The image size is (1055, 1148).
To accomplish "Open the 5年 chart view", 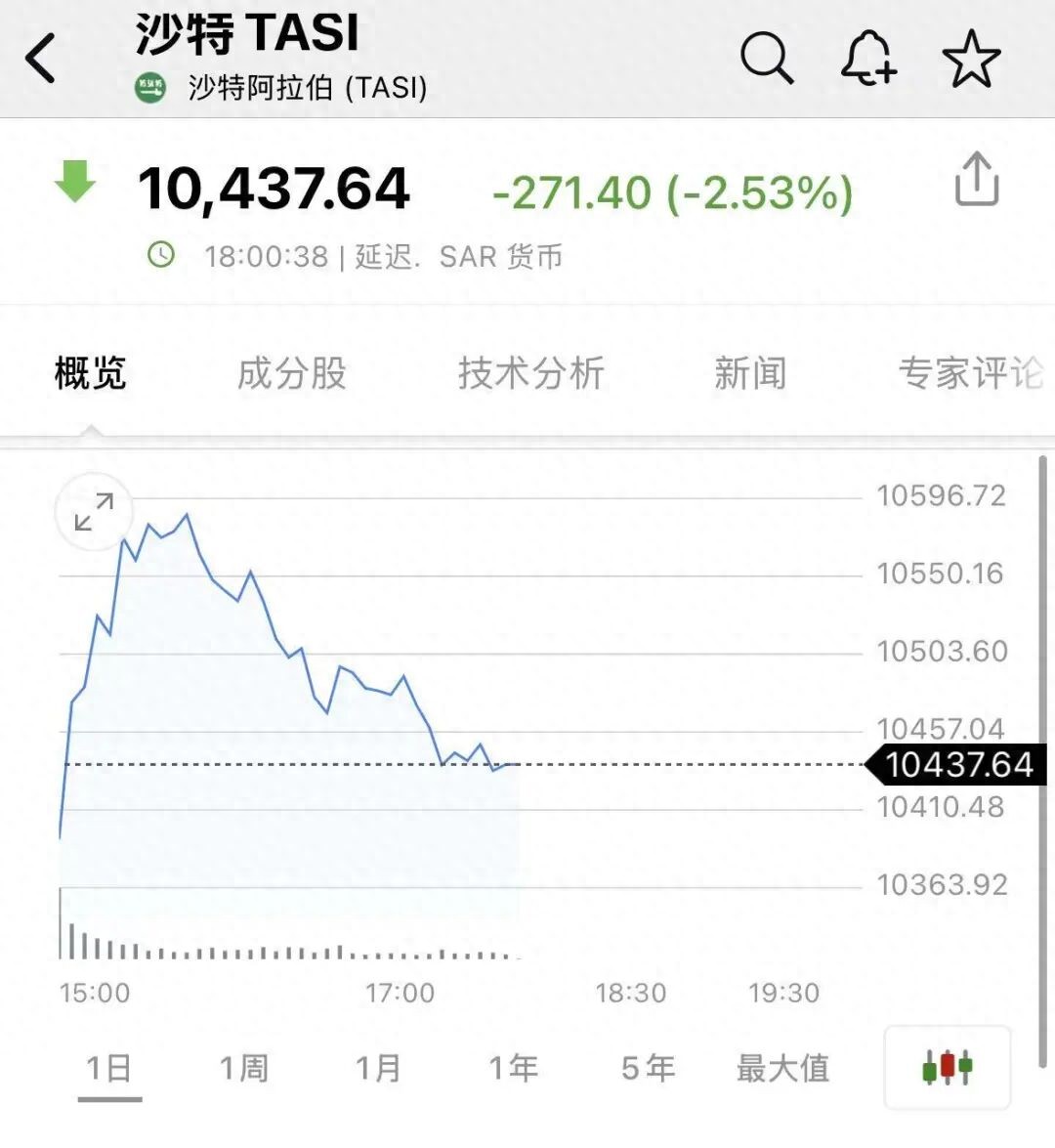I will (x=648, y=1068).
